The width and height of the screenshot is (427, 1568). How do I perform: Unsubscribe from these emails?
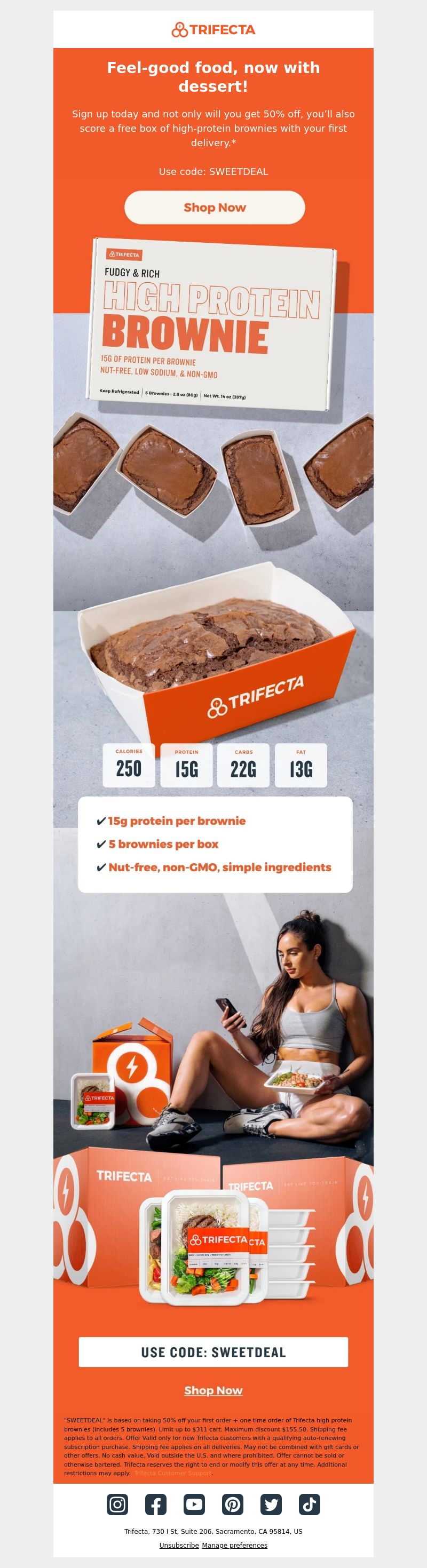tap(179, 1546)
